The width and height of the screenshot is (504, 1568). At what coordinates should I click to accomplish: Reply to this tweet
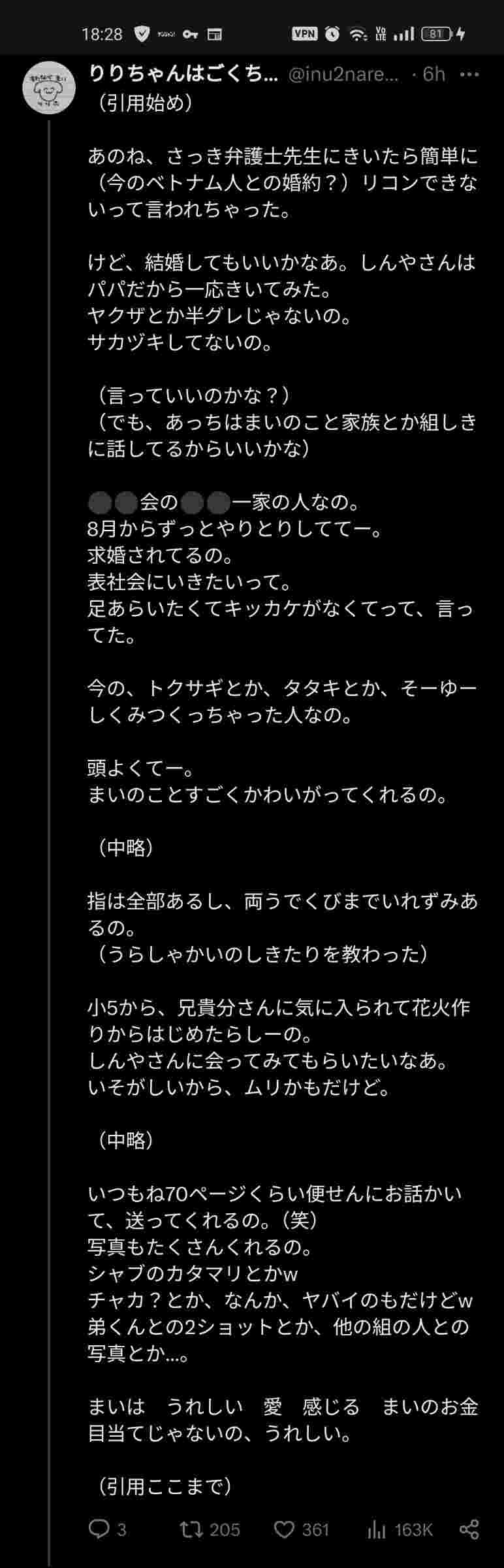tap(99, 1529)
